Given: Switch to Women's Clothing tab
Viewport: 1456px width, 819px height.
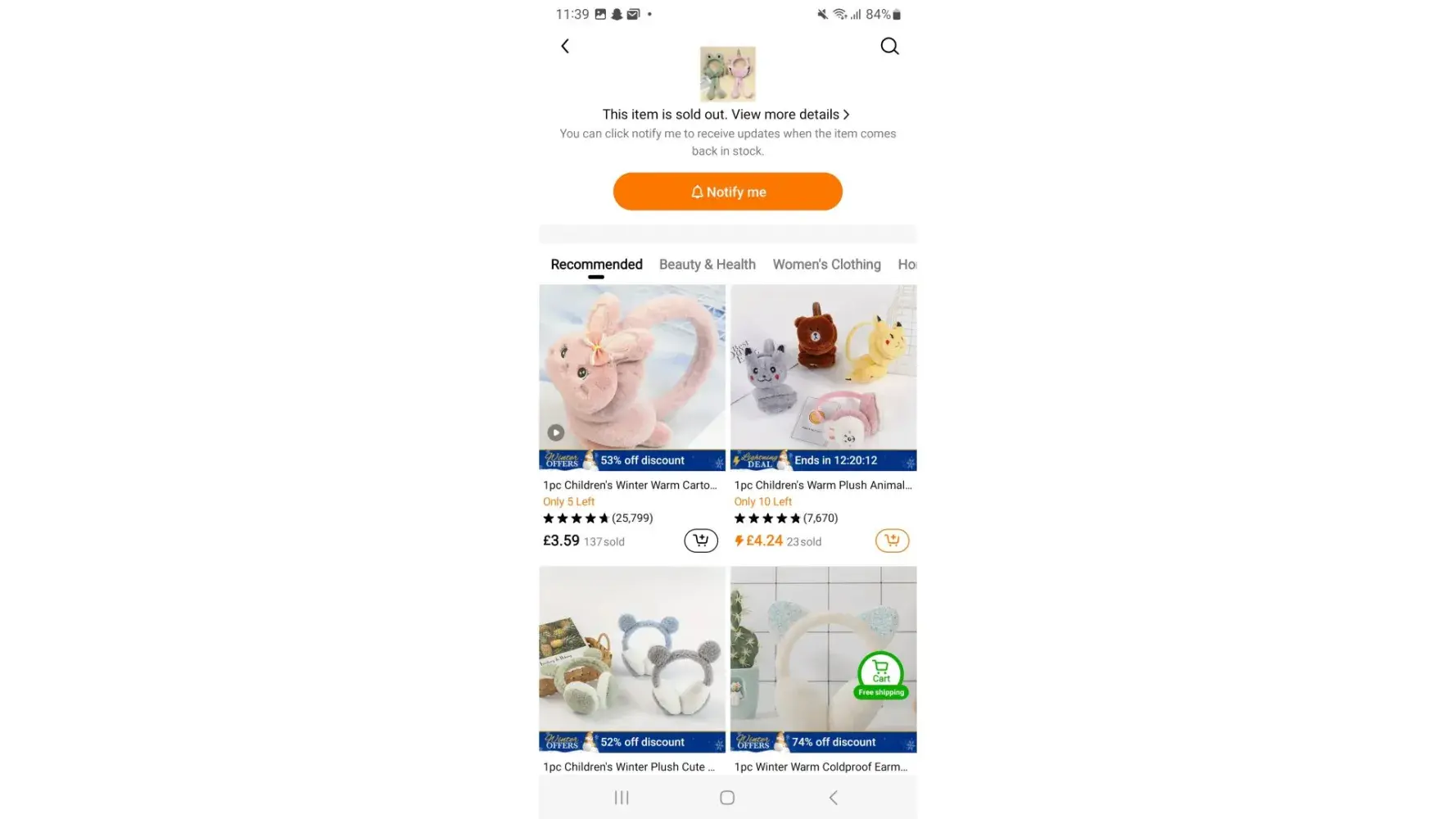Looking at the screenshot, I should pyautogui.click(x=826, y=265).
